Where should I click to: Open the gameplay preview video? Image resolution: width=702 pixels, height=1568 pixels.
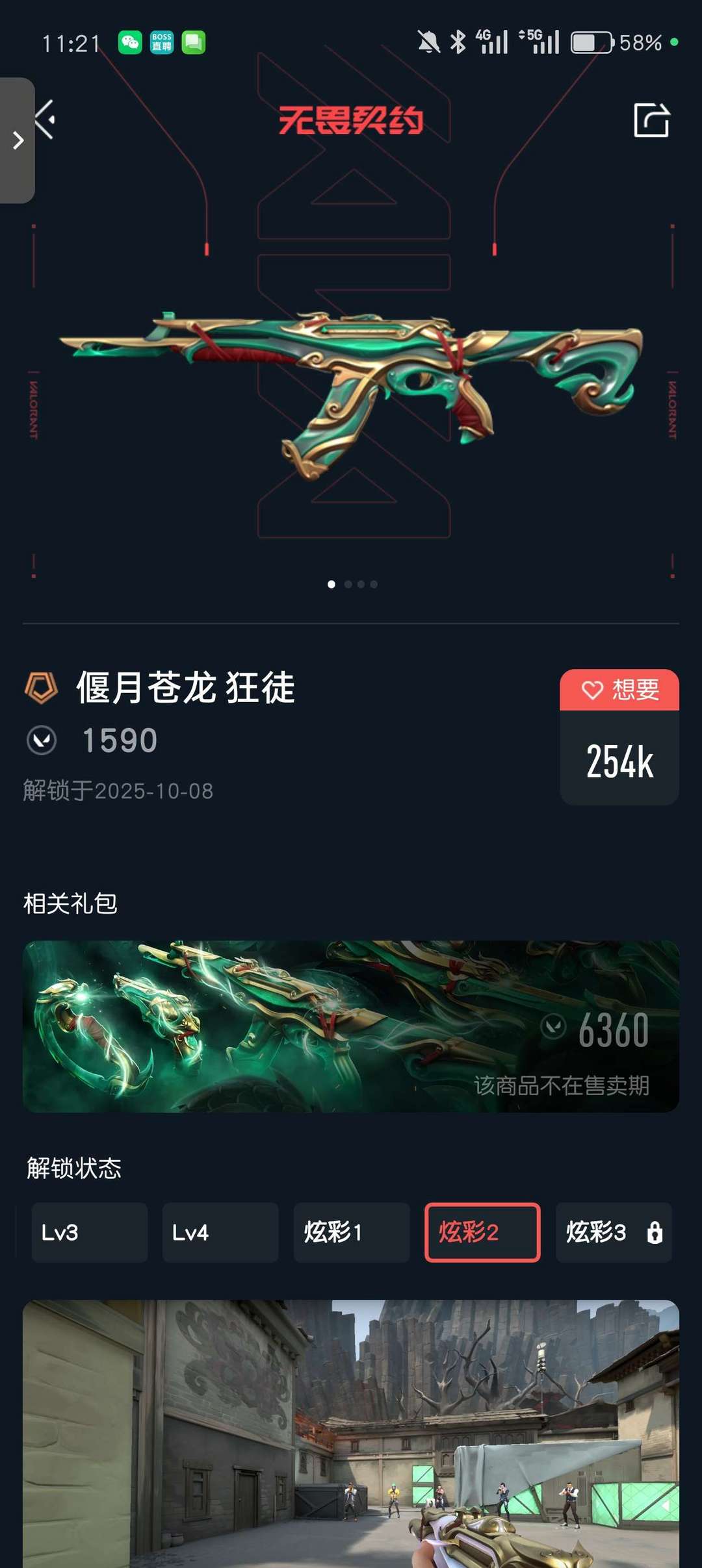pos(351,1429)
